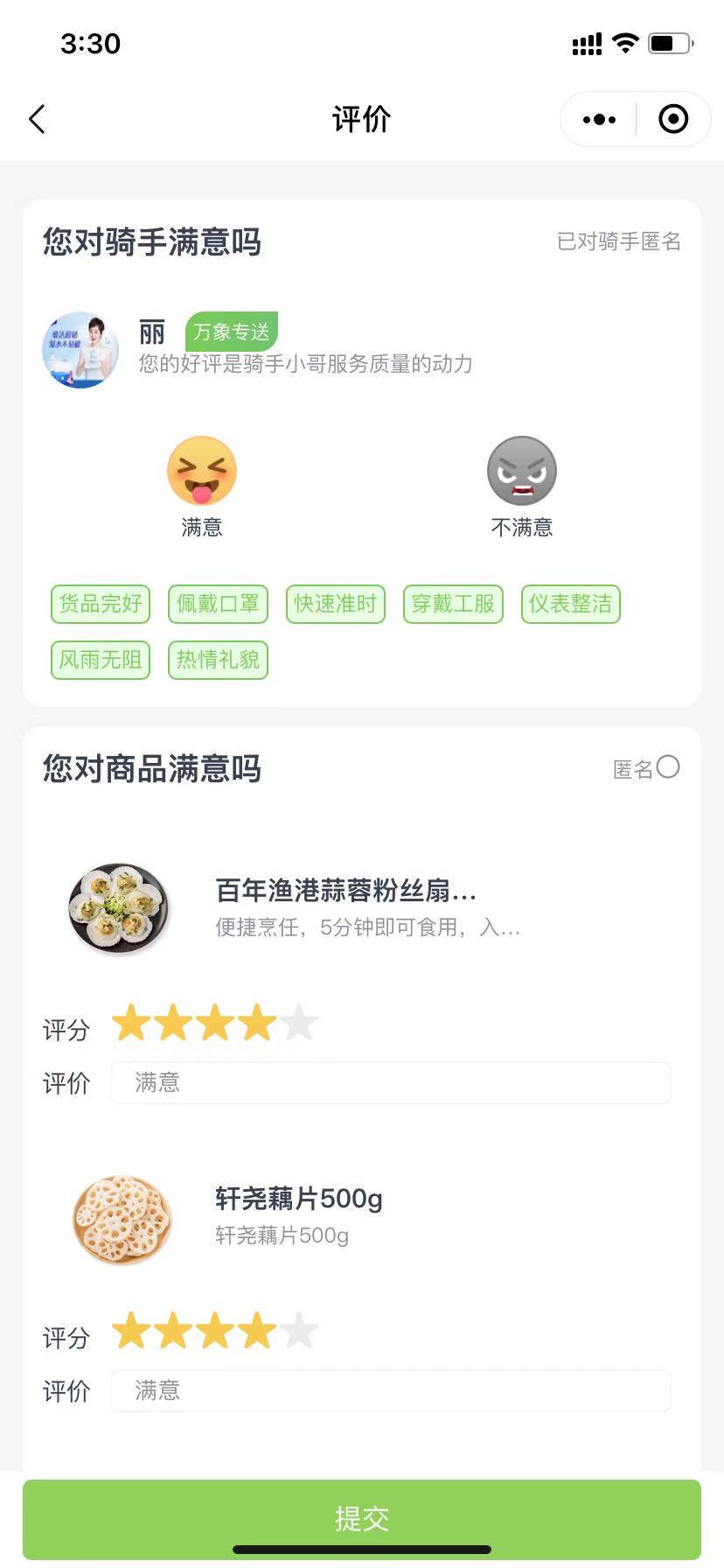This screenshot has width=724, height=1568.
Task: Choose the 快速准时 tag
Action: [335, 604]
